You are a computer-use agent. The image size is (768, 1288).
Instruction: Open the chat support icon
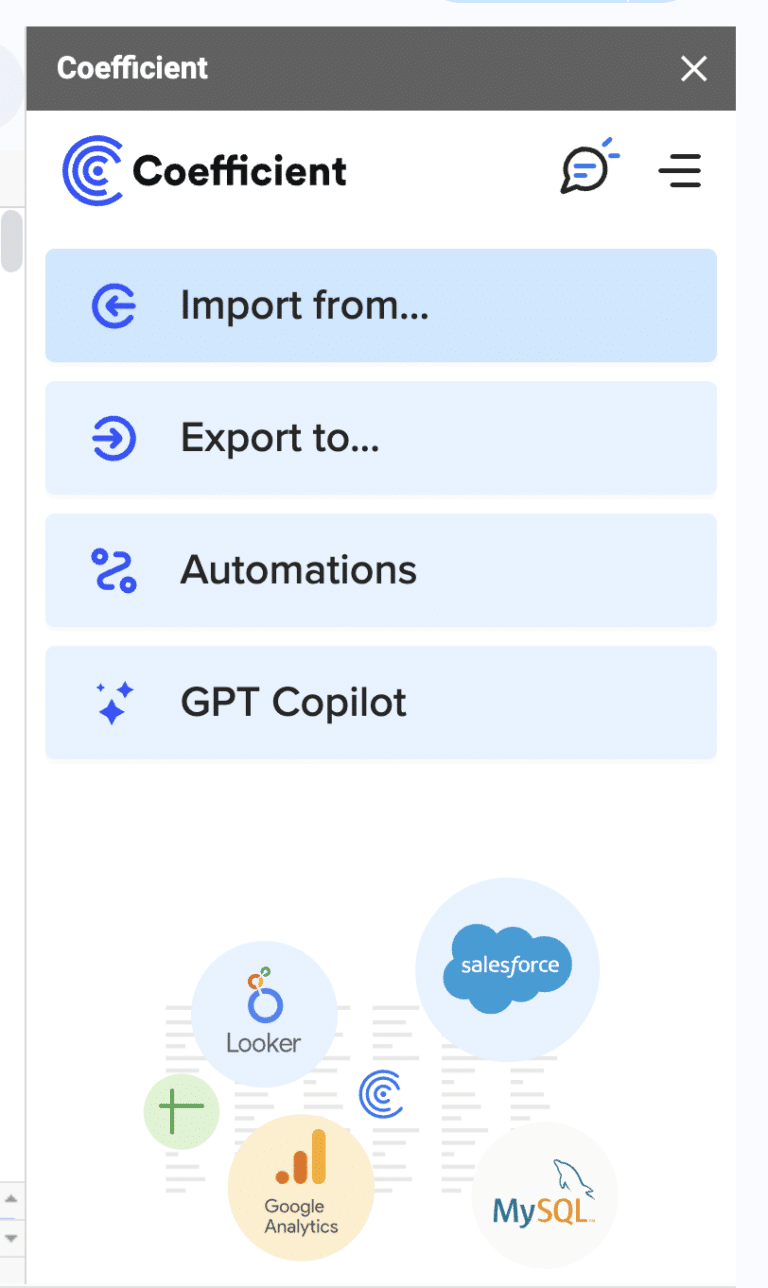tap(590, 168)
